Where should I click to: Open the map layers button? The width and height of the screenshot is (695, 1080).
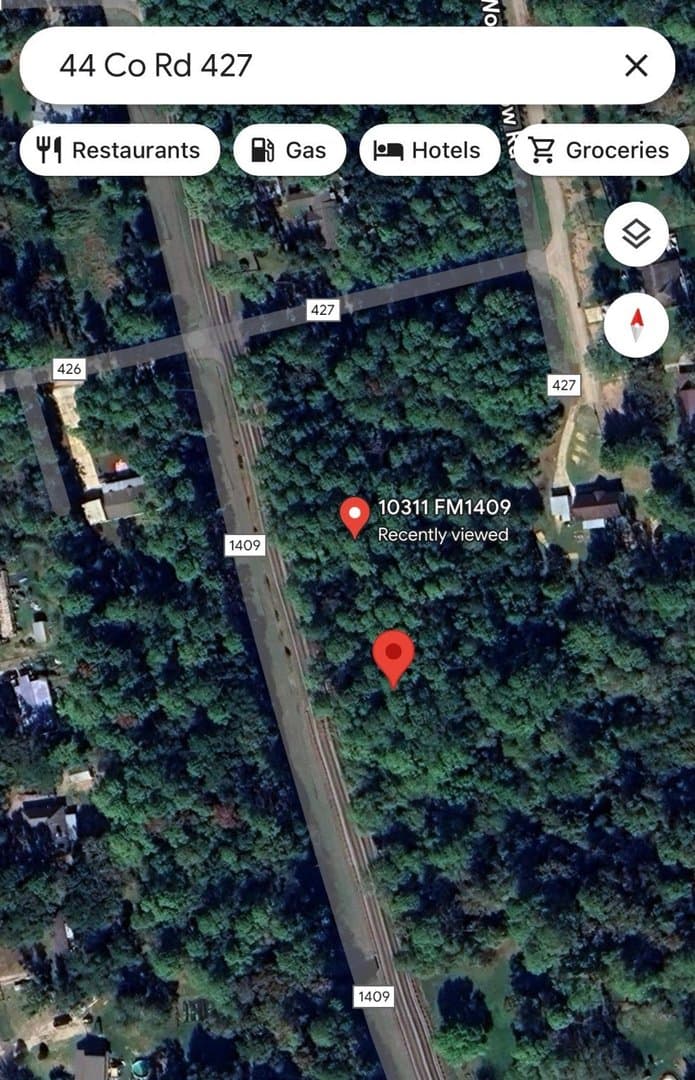point(636,235)
